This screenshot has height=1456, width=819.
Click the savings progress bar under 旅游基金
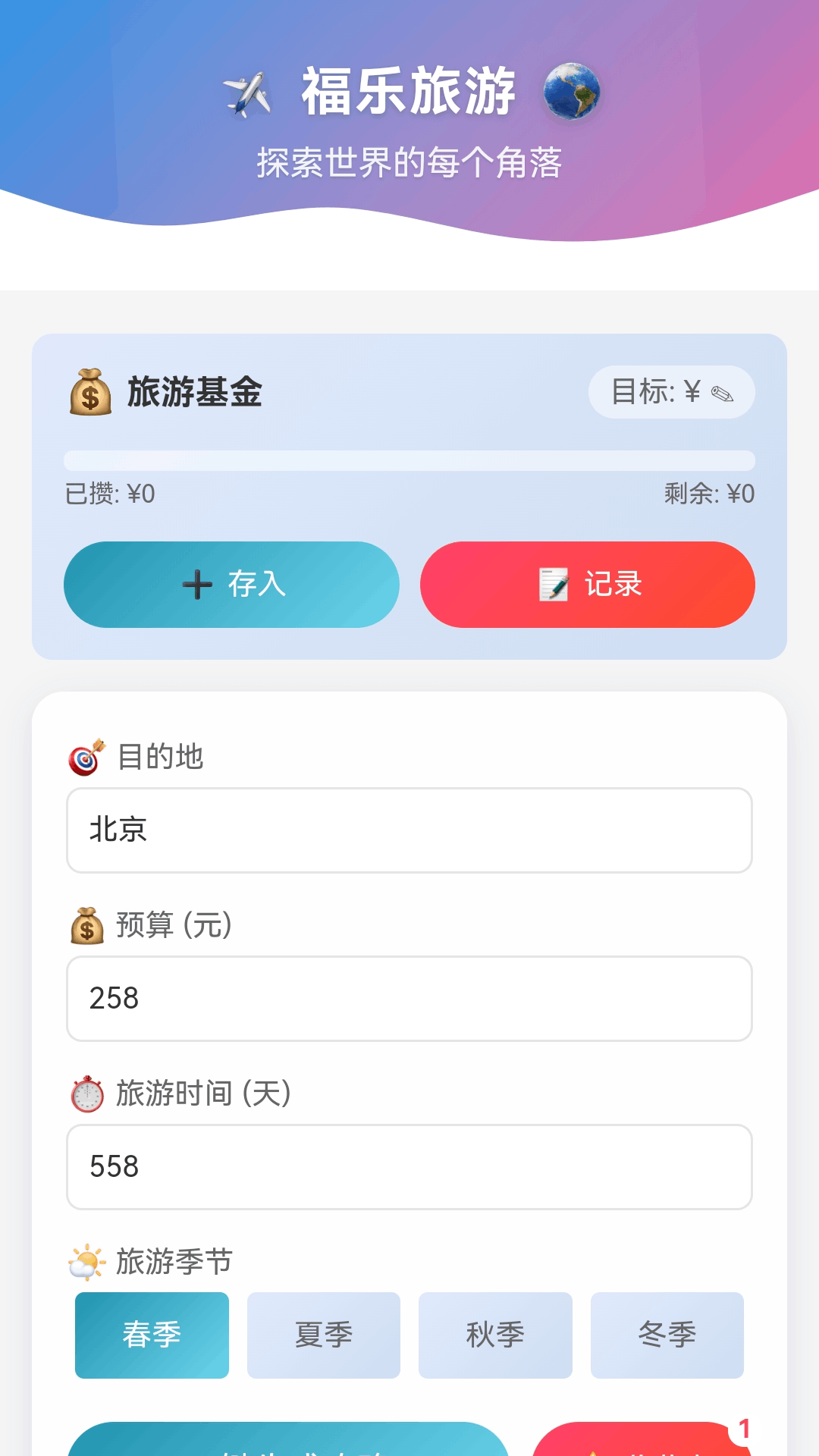click(x=409, y=460)
